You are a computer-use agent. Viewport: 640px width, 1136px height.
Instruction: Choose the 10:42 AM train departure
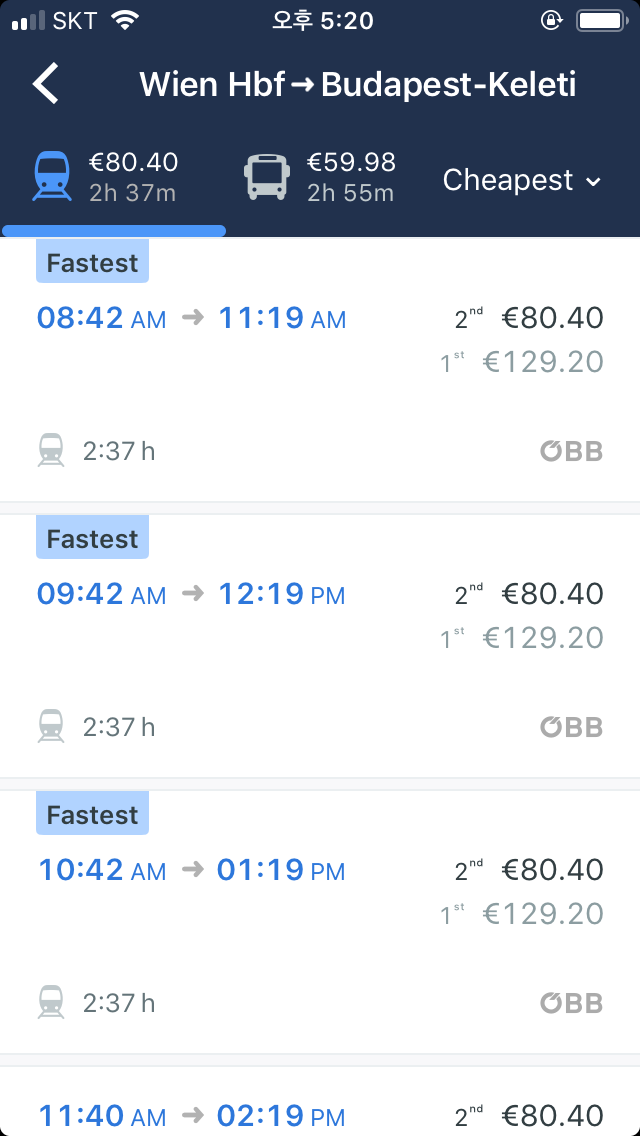(320, 922)
